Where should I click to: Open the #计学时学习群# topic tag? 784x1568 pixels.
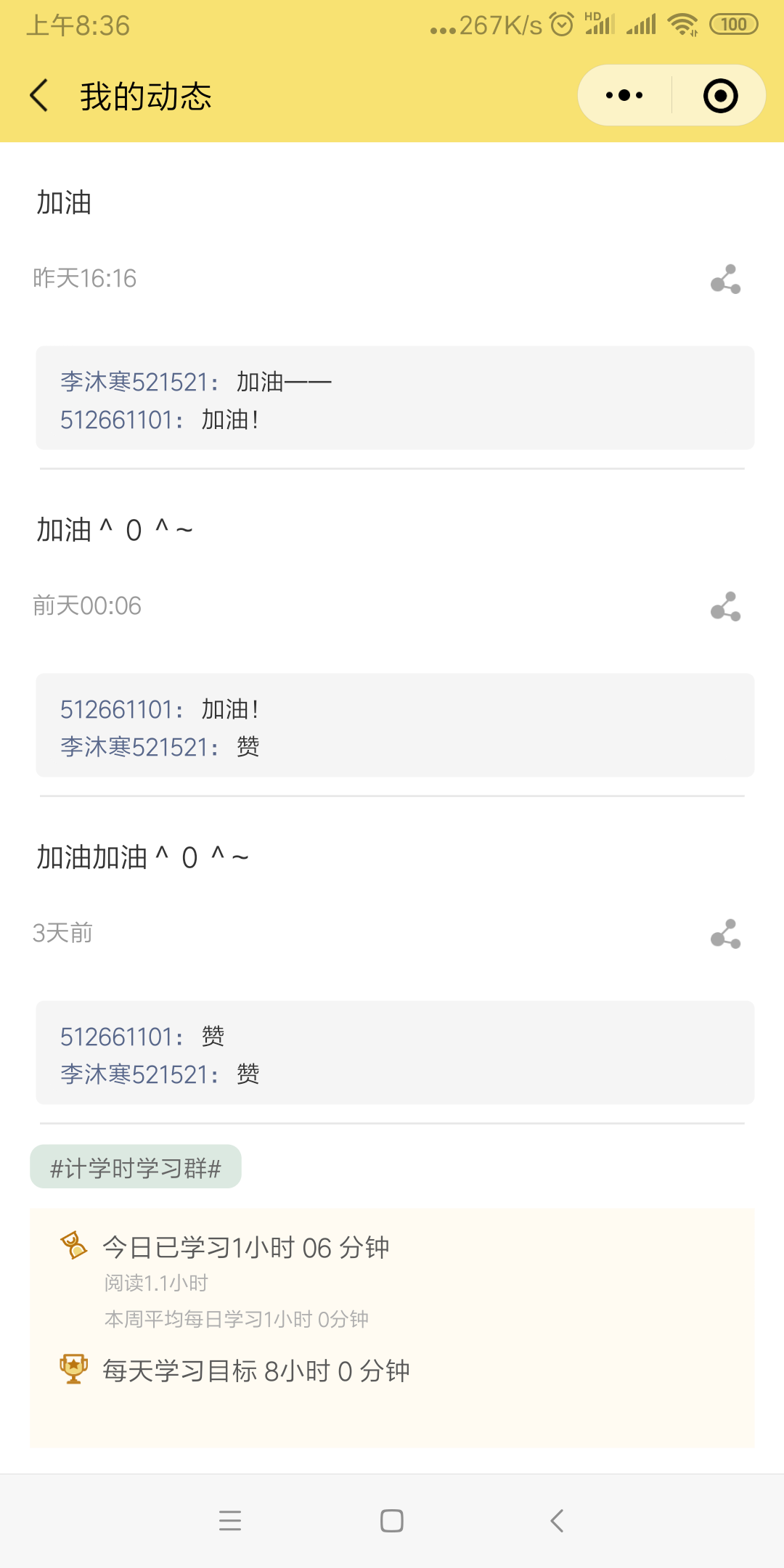[136, 1167]
